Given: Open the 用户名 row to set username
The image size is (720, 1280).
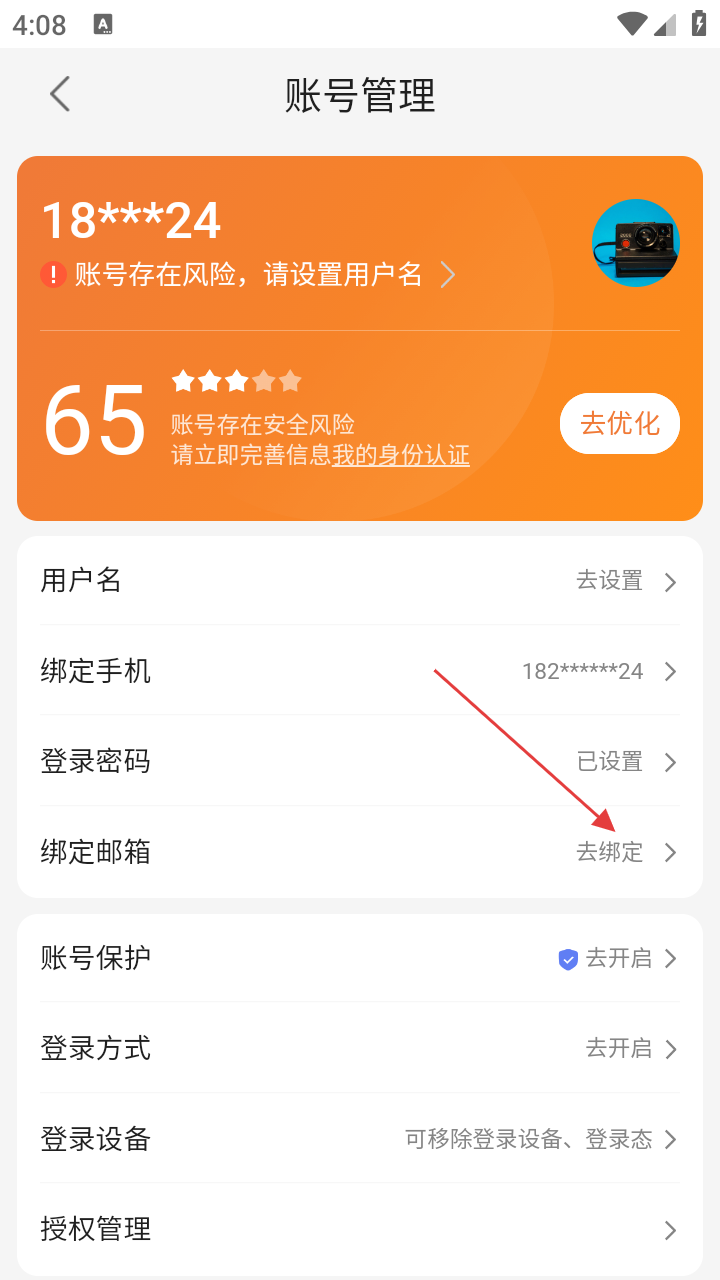Looking at the screenshot, I should coord(360,581).
